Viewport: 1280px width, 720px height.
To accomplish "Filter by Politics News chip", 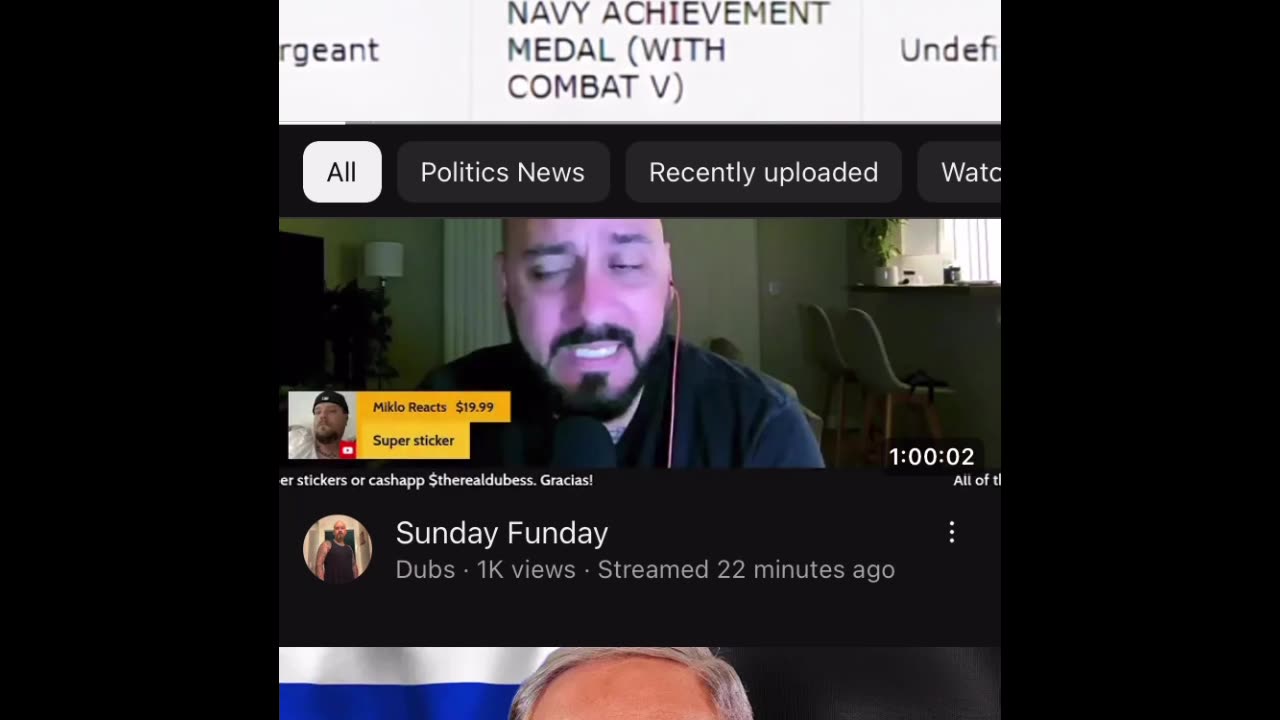I will 502,172.
